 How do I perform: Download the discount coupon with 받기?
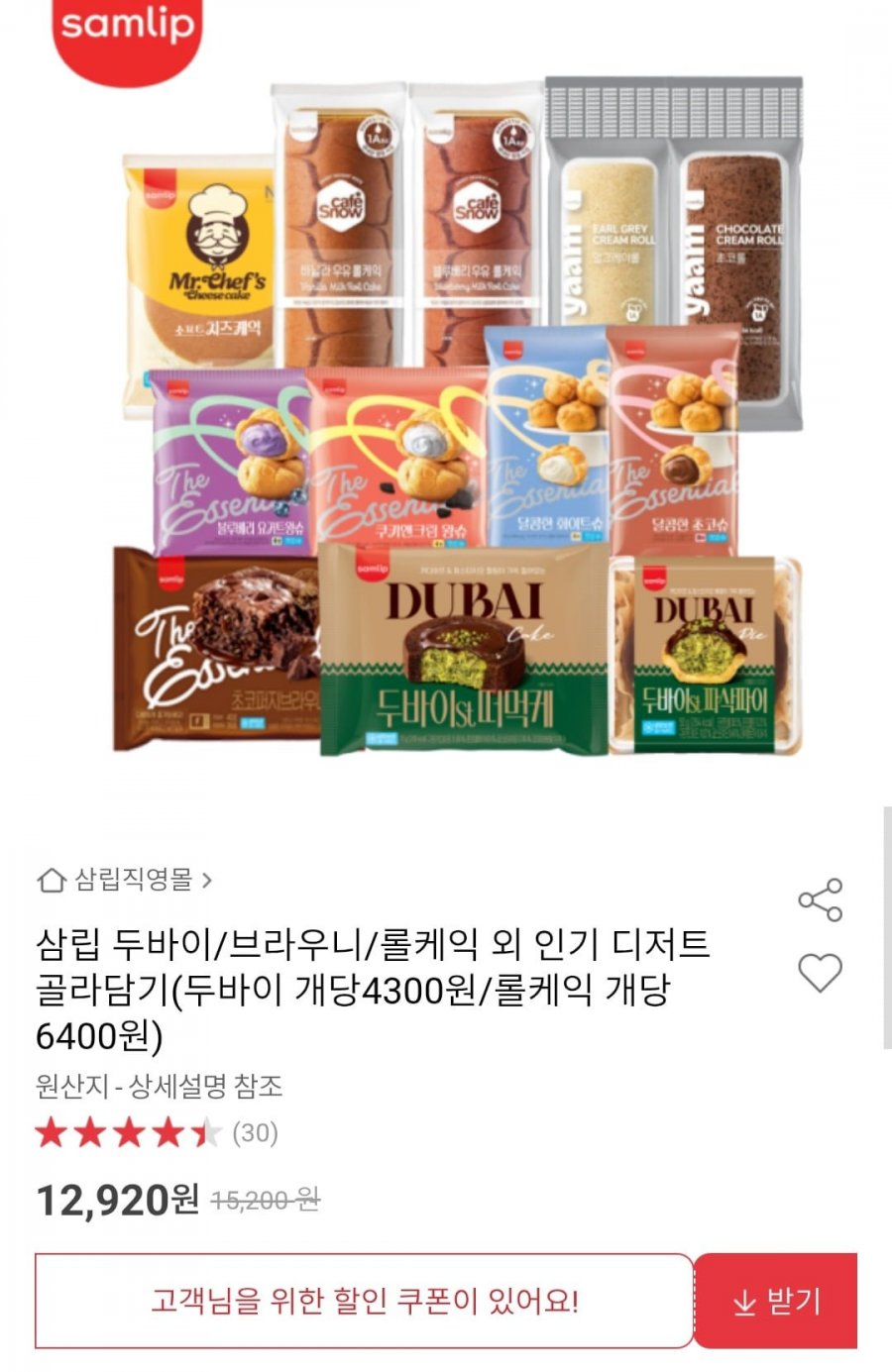(776, 1301)
